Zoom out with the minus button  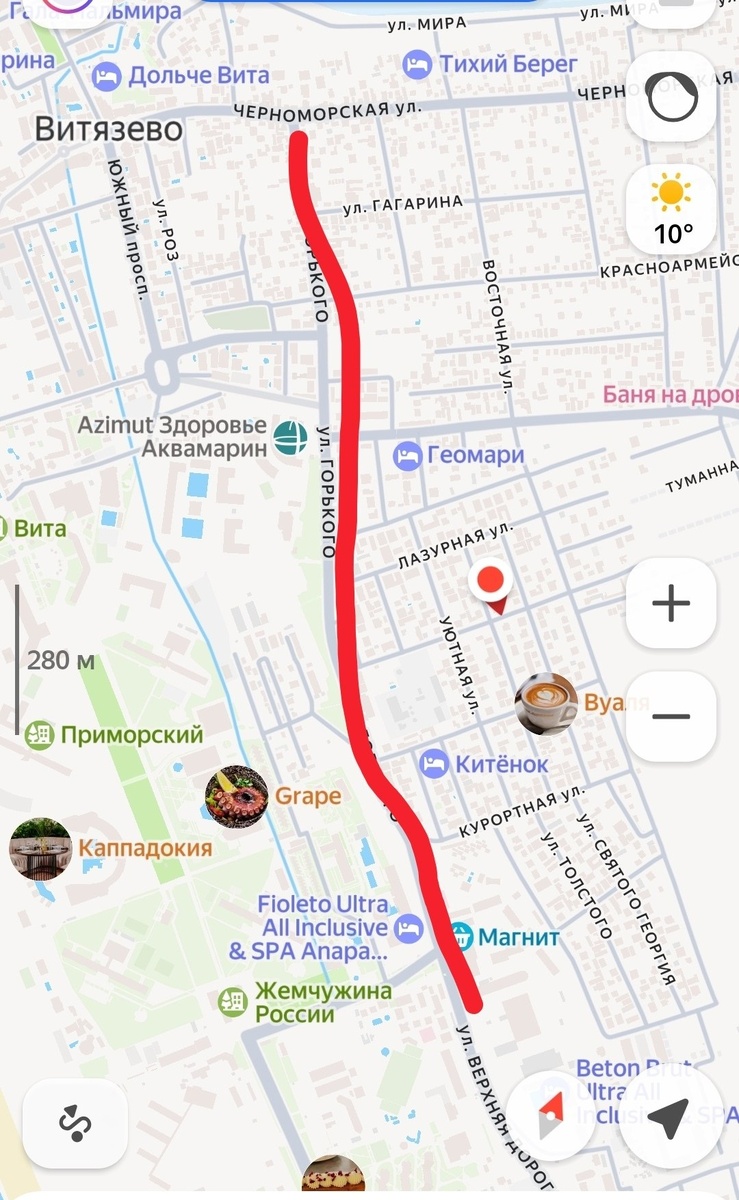coord(671,716)
